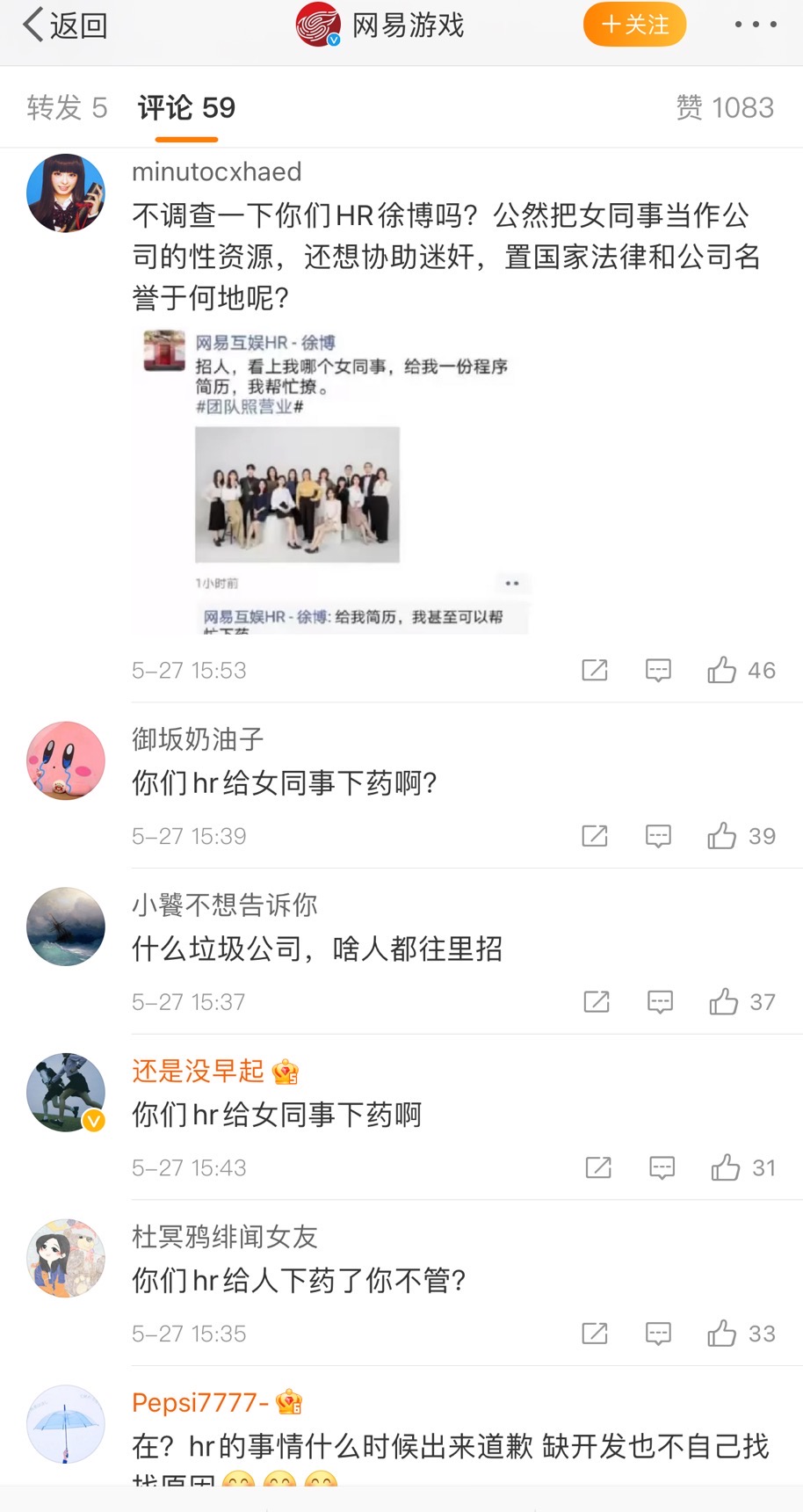Switch to the 赞 1083 tab
803x1512 pixels.
click(724, 108)
